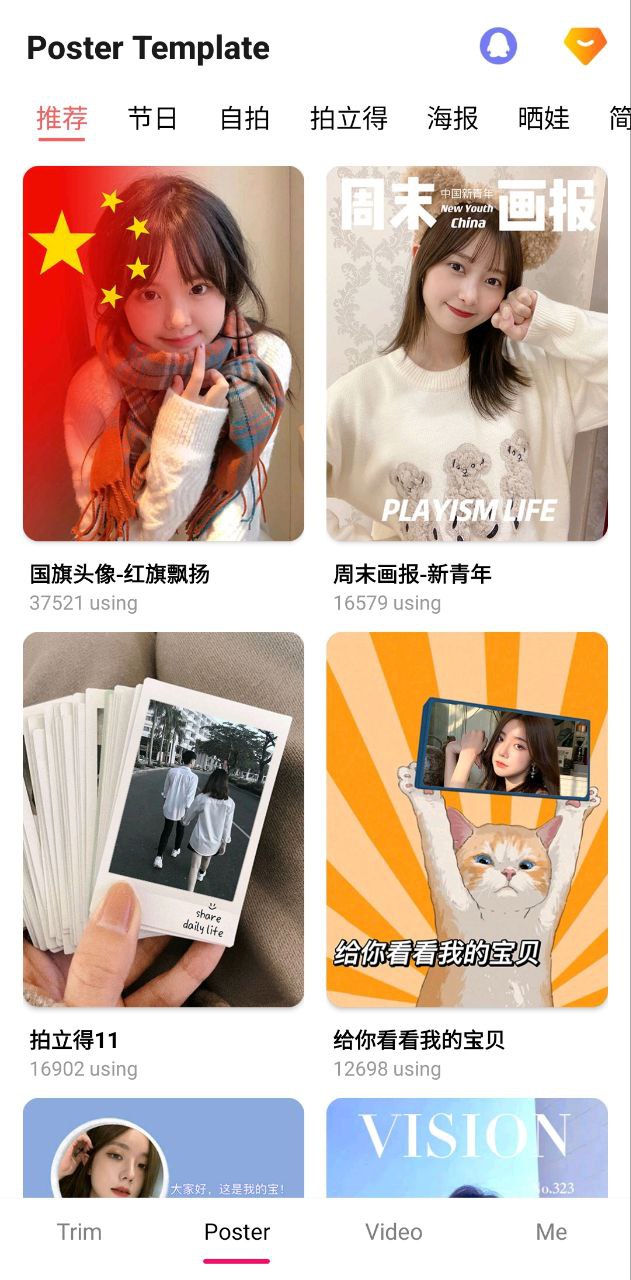Show the 海报 category
This screenshot has height=1280, width=631.
453,118
